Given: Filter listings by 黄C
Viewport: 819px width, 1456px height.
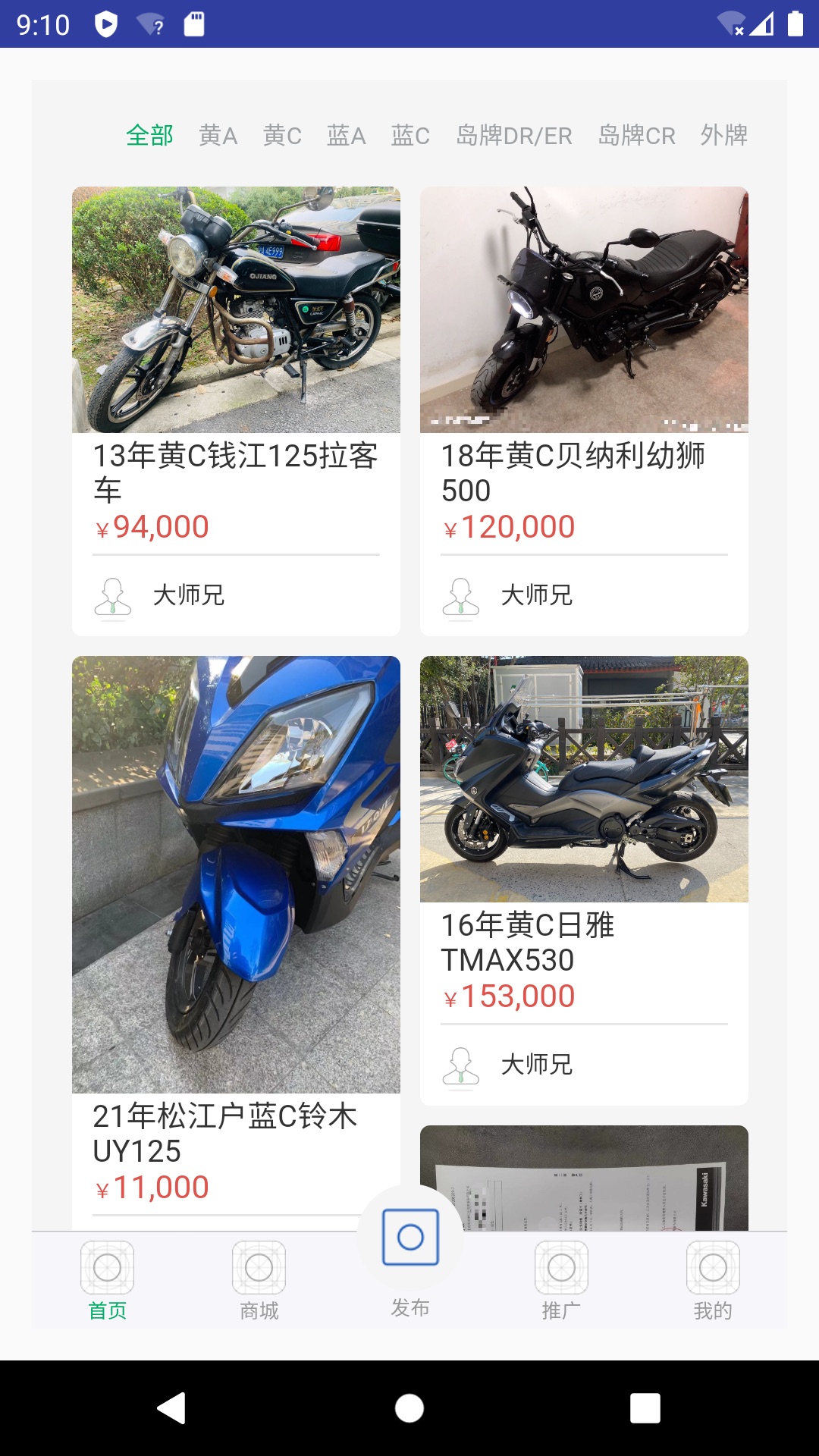Looking at the screenshot, I should tap(282, 136).
